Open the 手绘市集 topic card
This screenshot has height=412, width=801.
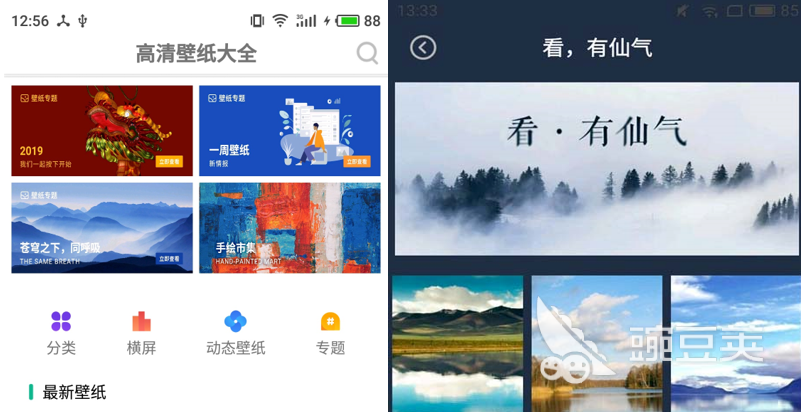(x=289, y=228)
